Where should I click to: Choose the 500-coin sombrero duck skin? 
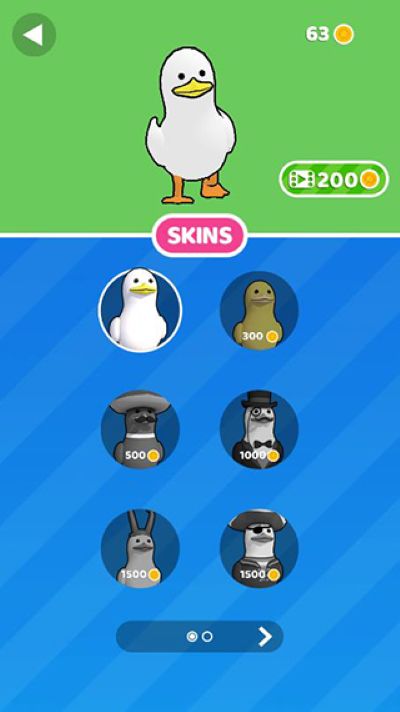140,429
